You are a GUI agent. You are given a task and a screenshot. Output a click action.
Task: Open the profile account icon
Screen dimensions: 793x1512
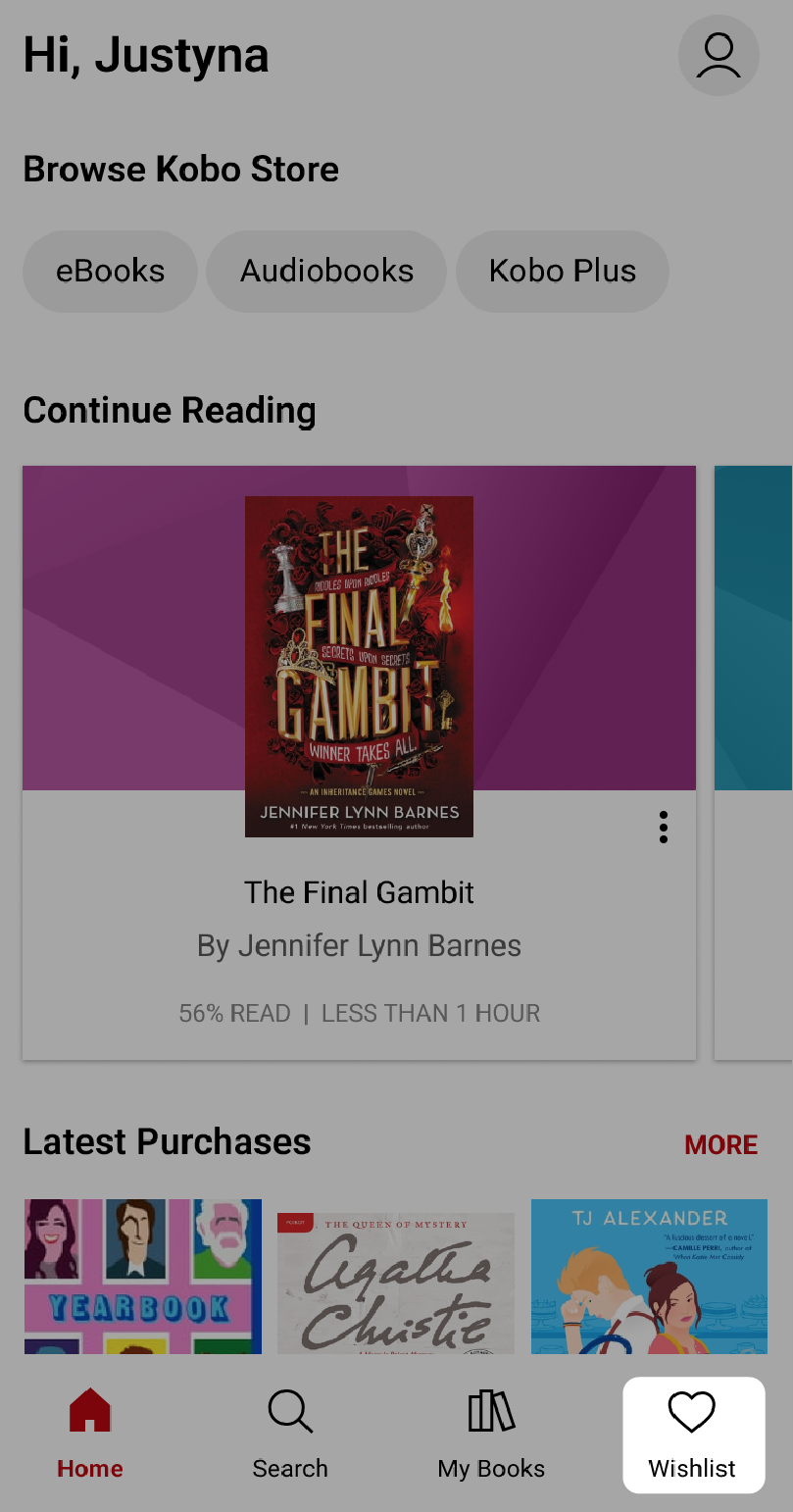(719, 56)
